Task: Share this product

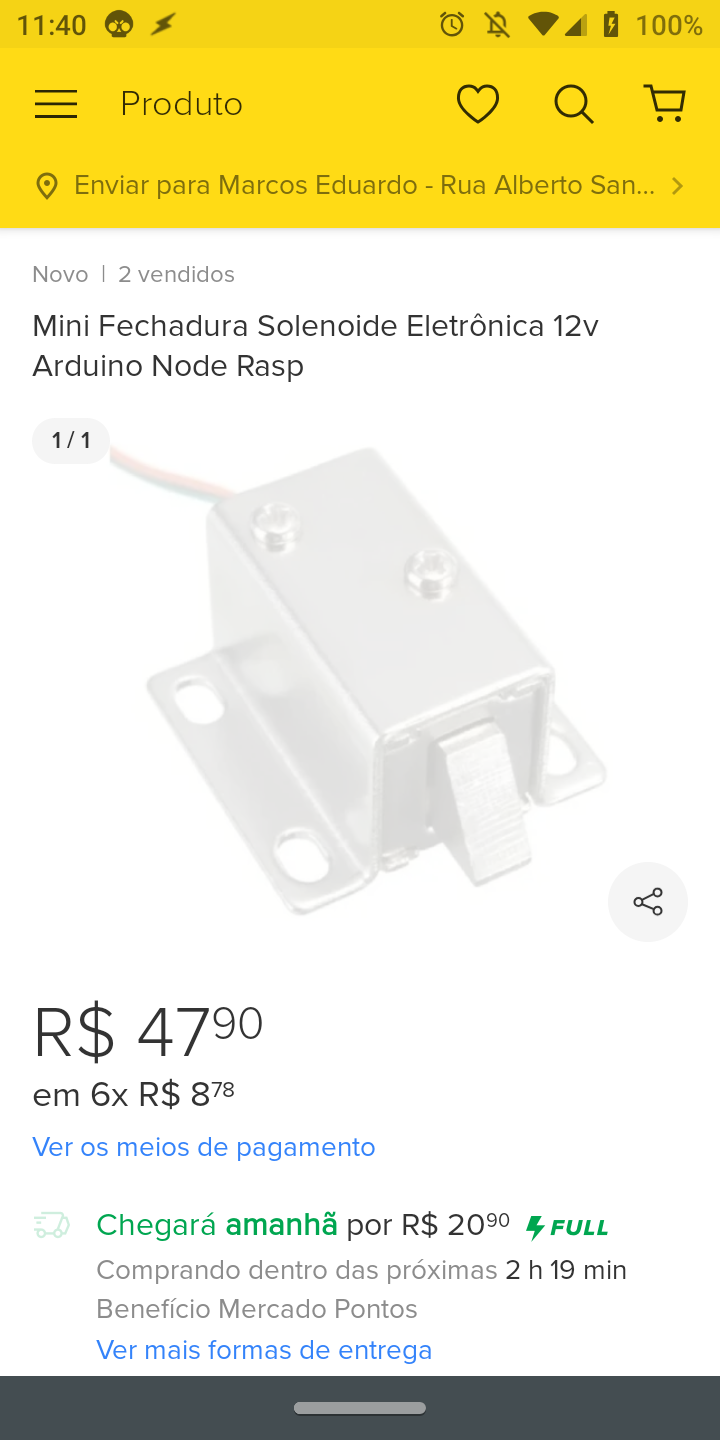Action: click(648, 902)
